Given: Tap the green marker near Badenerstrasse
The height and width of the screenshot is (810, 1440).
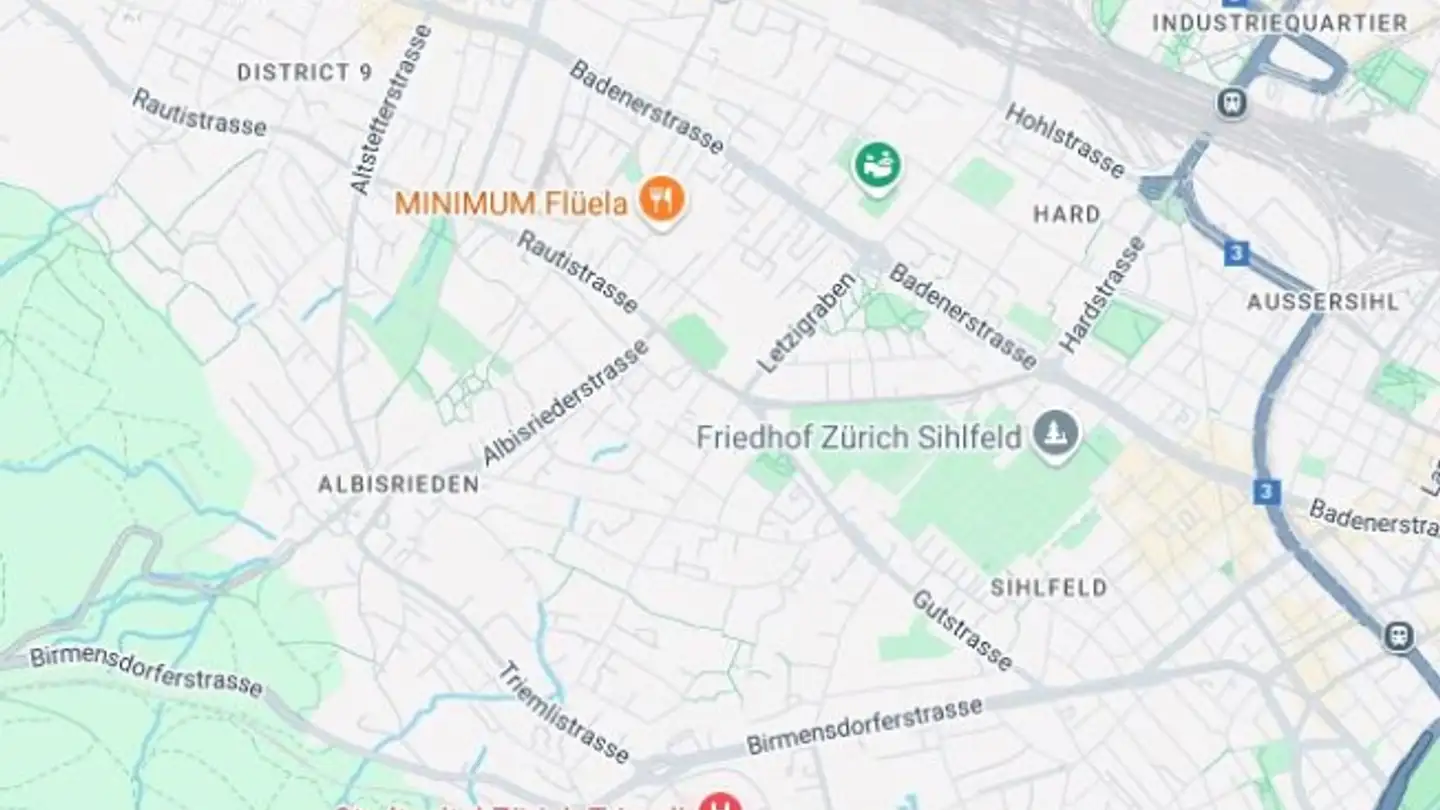Looking at the screenshot, I should tap(877, 165).
